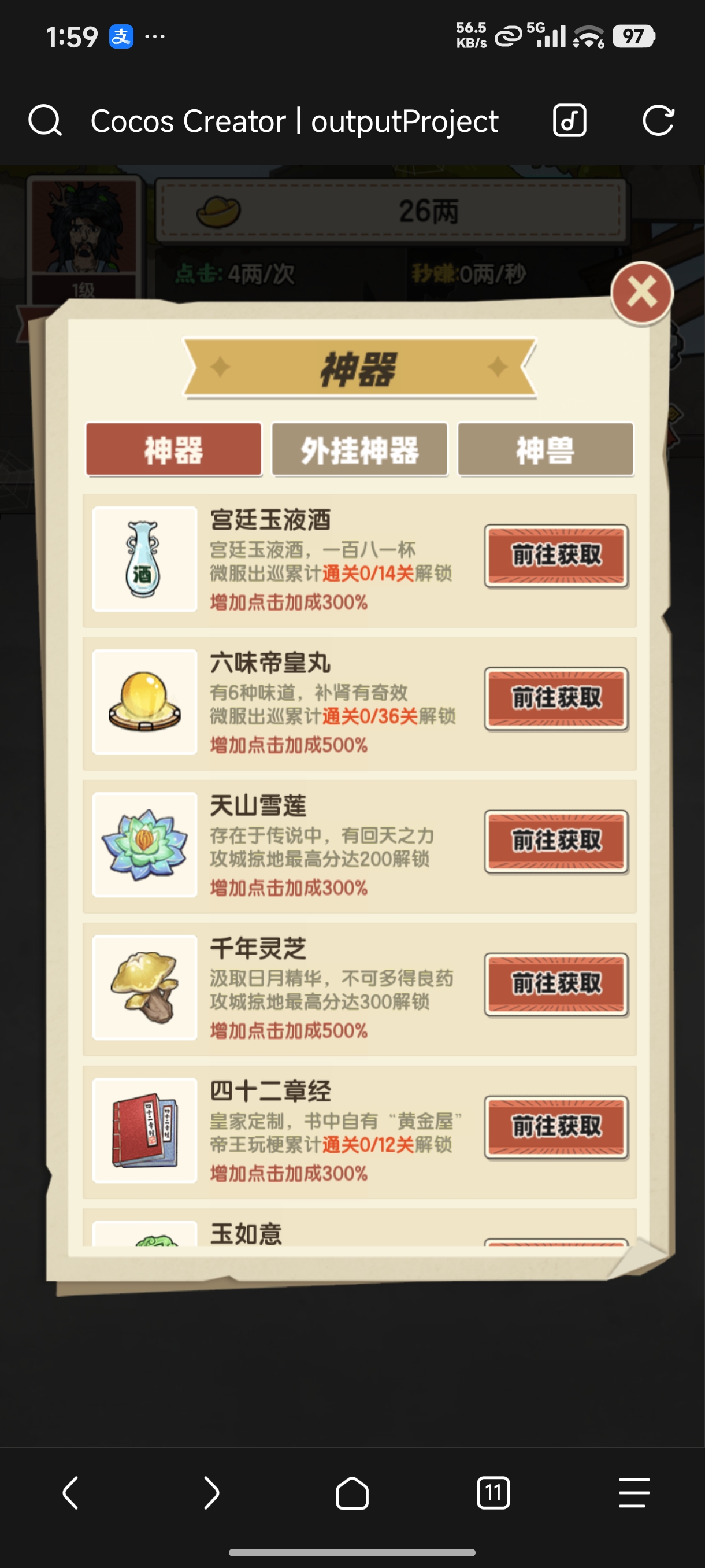The width and height of the screenshot is (705, 1568).
Task: Open the browser music player icon
Action: click(x=569, y=120)
